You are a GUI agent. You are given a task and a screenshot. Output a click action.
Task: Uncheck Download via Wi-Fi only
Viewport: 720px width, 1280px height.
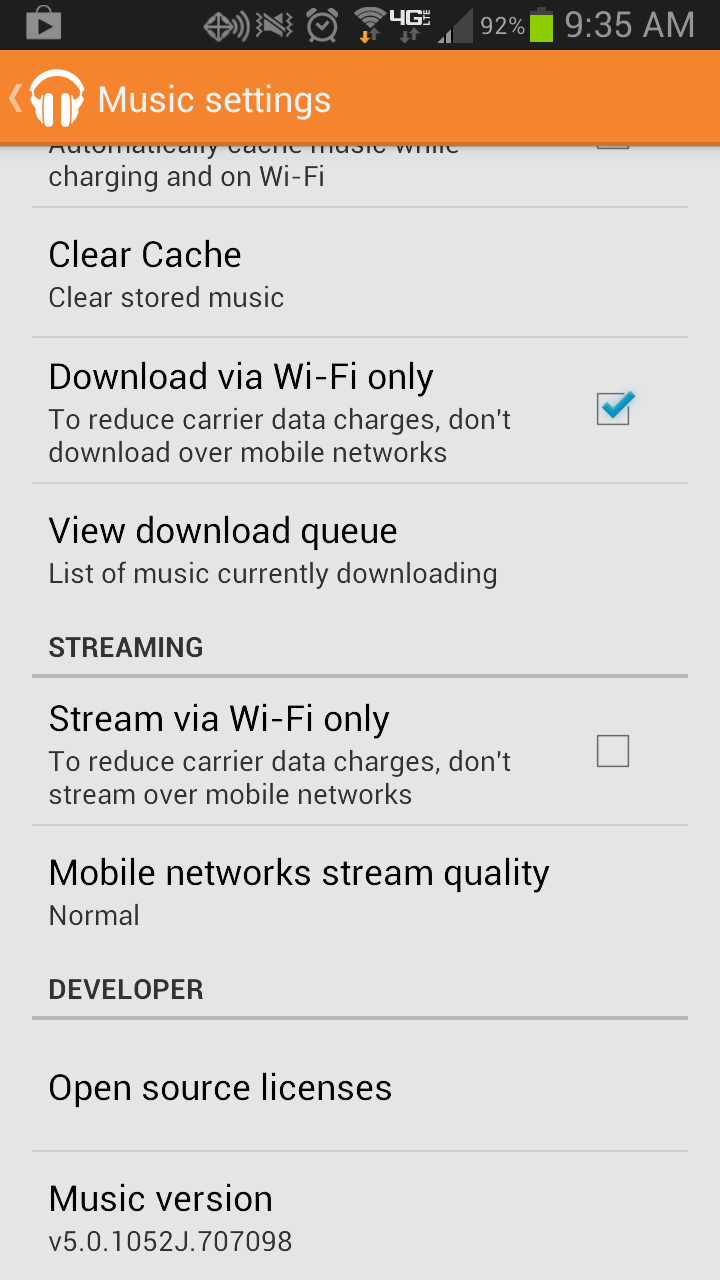(613, 407)
